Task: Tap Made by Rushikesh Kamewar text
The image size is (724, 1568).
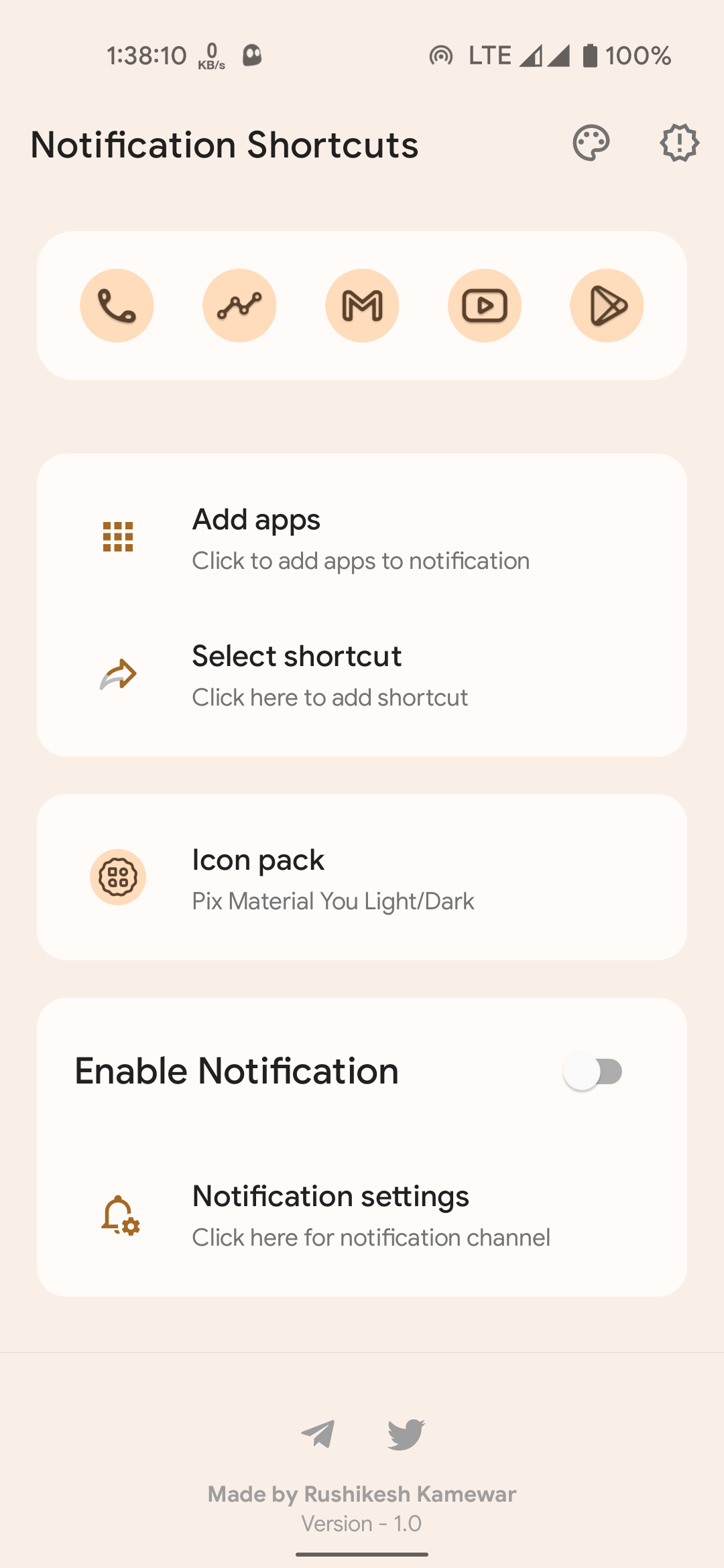Action: coord(362,1494)
